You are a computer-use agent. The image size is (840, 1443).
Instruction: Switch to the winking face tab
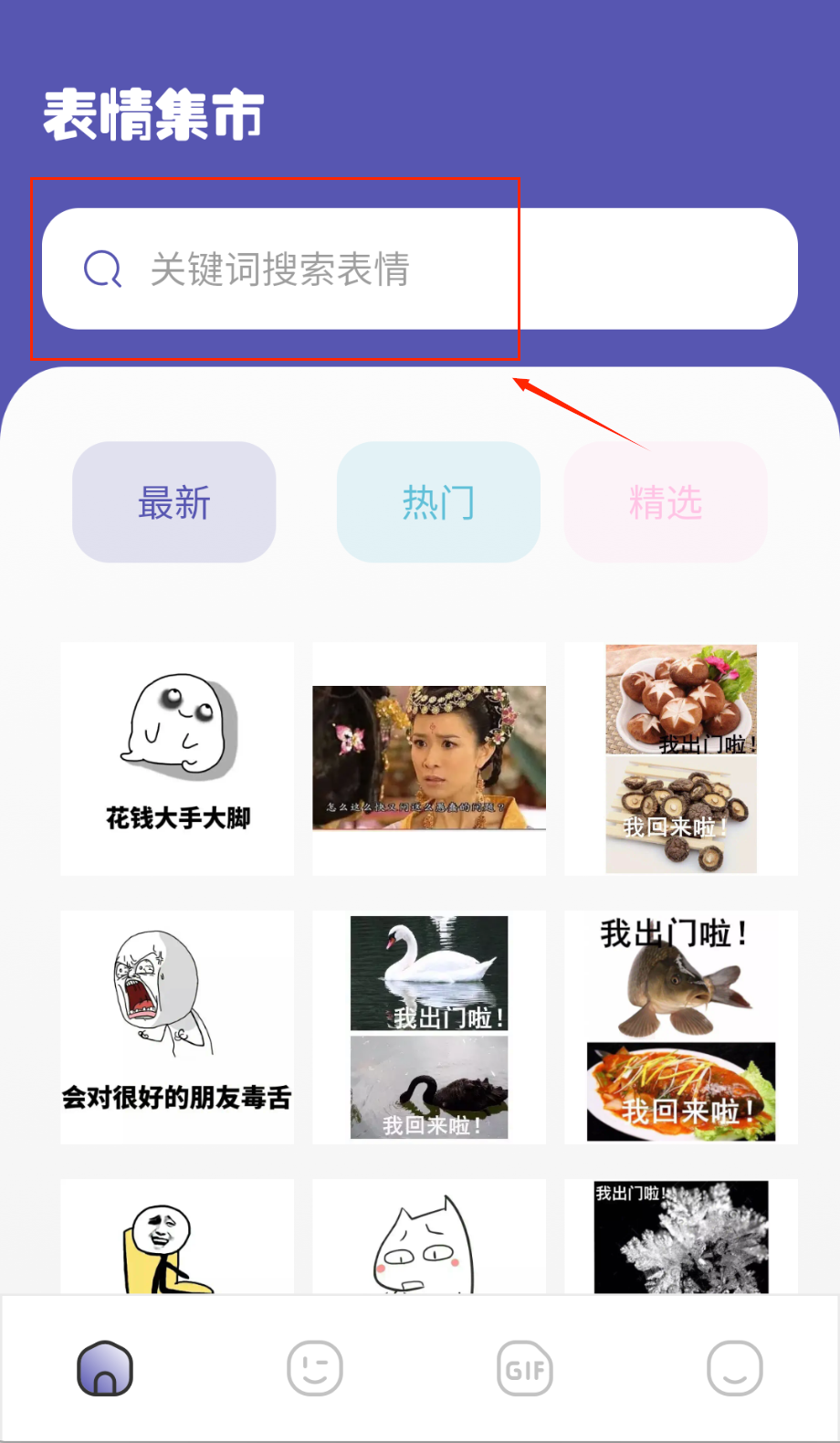[x=315, y=1368]
